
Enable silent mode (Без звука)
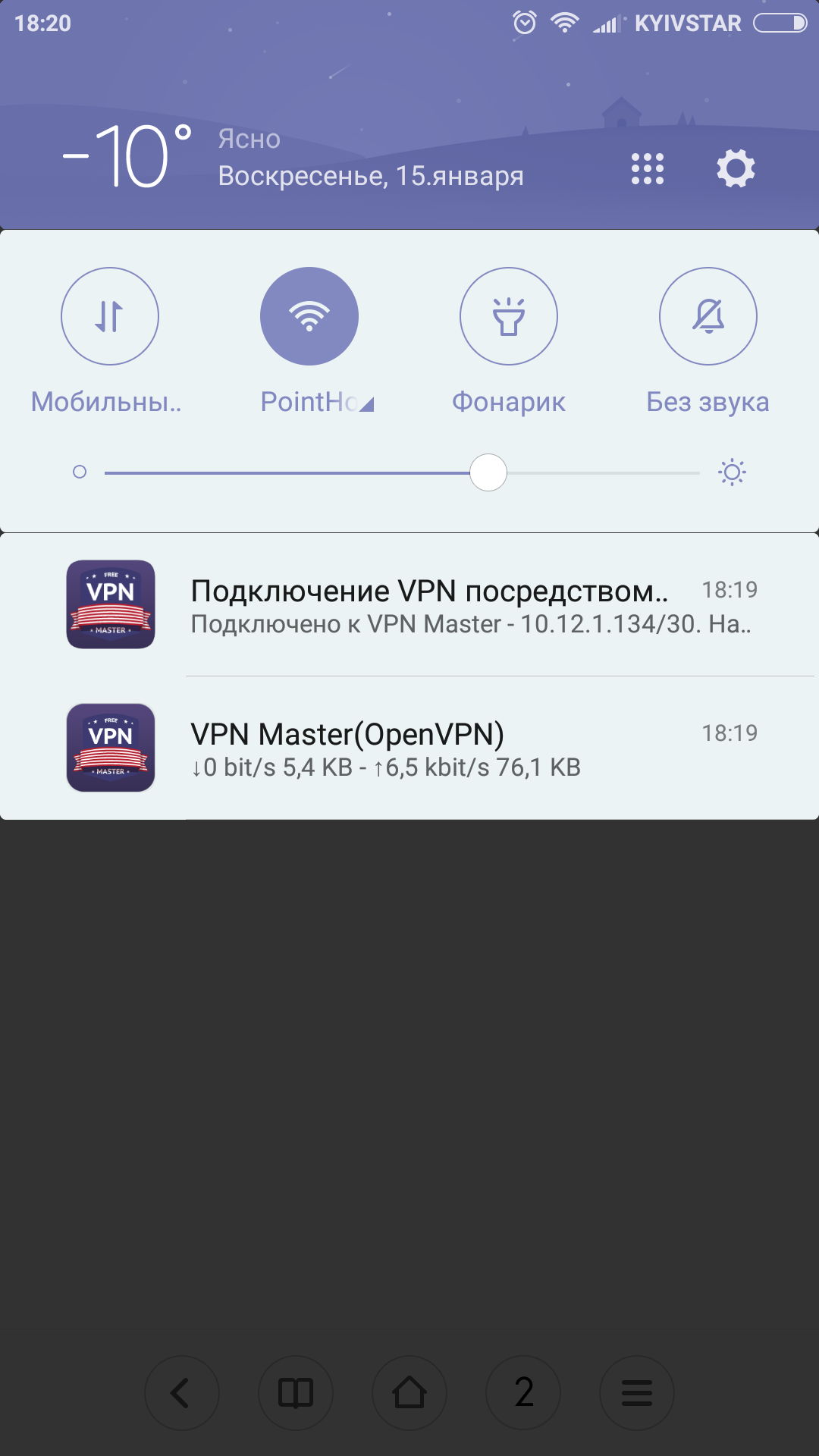coord(708,316)
